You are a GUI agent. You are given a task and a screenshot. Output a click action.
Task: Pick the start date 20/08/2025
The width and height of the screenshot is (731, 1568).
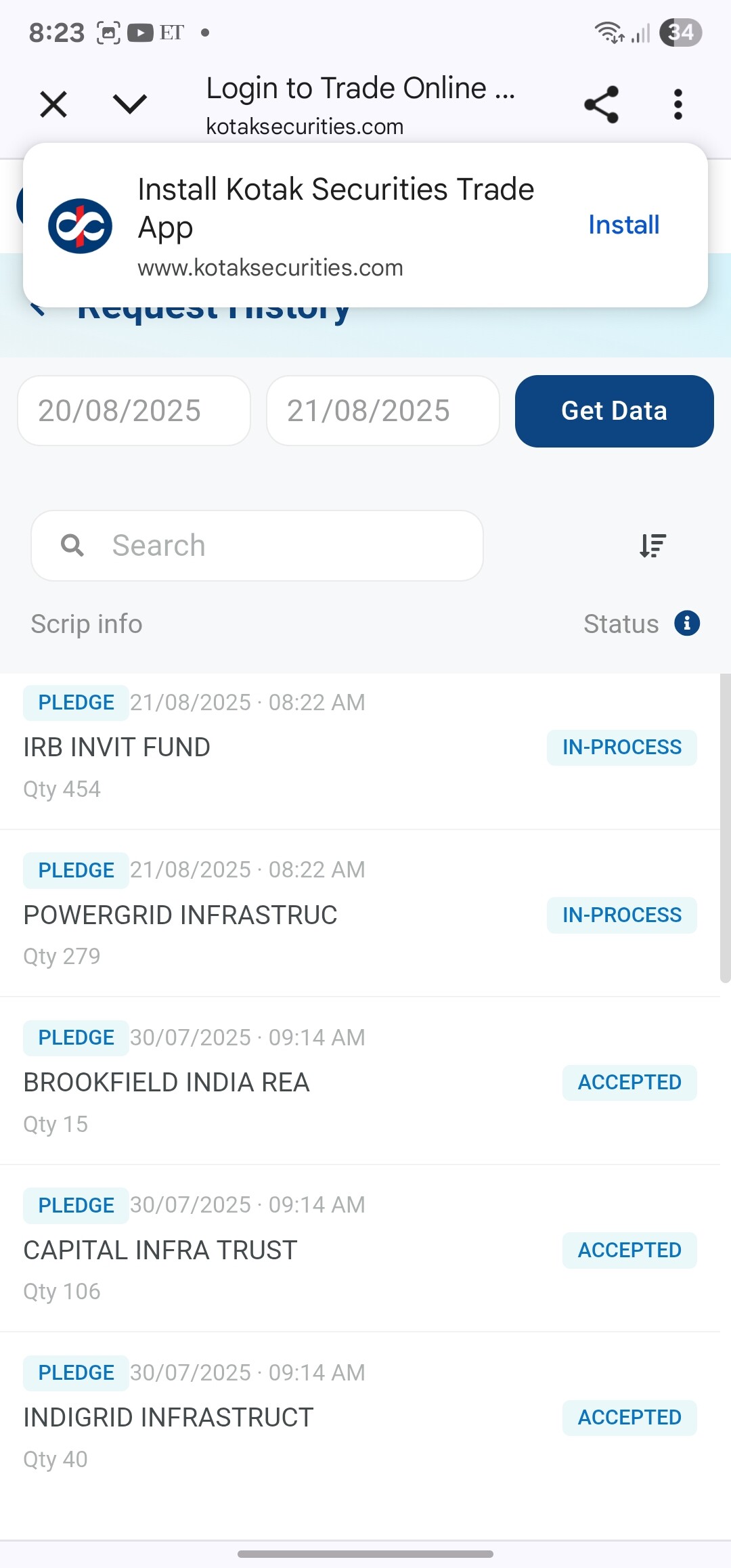(x=134, y=411)
